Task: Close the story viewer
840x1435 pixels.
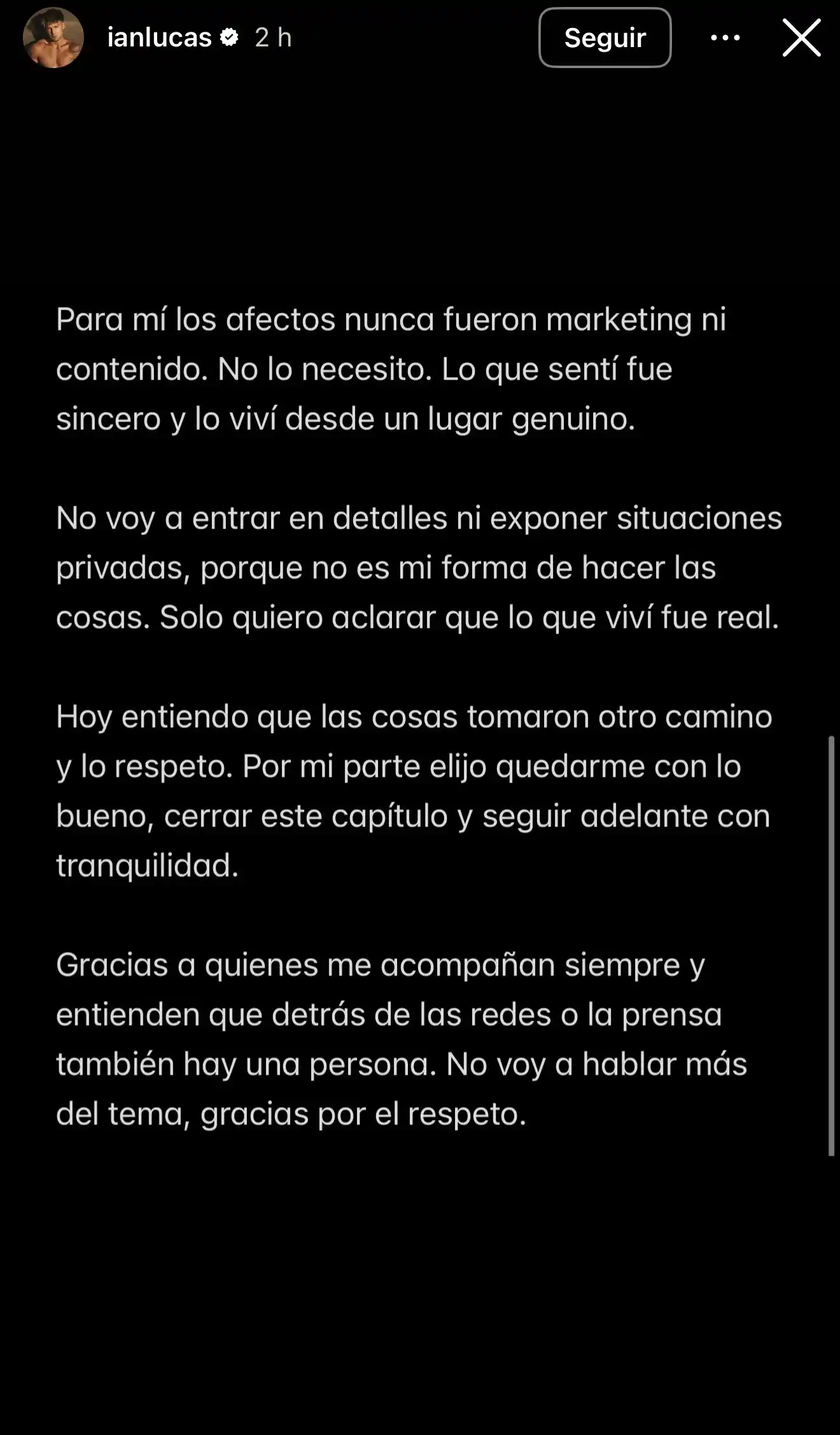Action: coord(801,38)
